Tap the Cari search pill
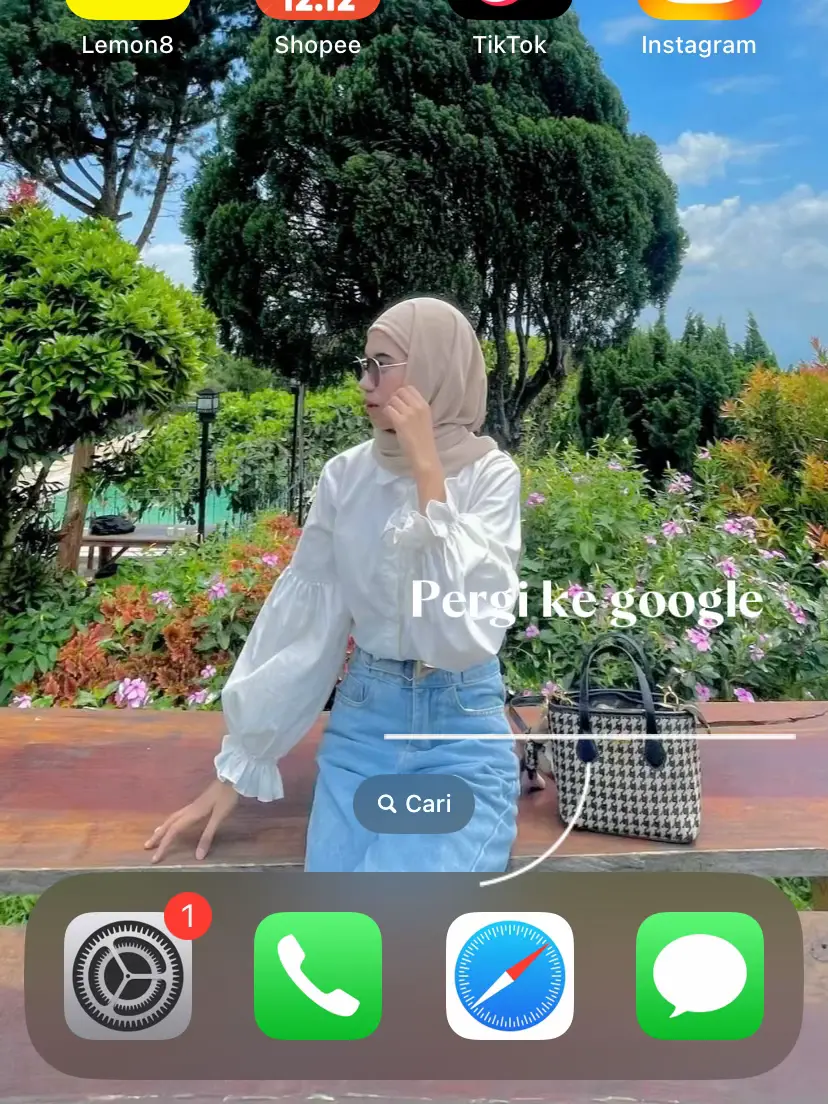 pyautogui.click(x=414, y=804)
